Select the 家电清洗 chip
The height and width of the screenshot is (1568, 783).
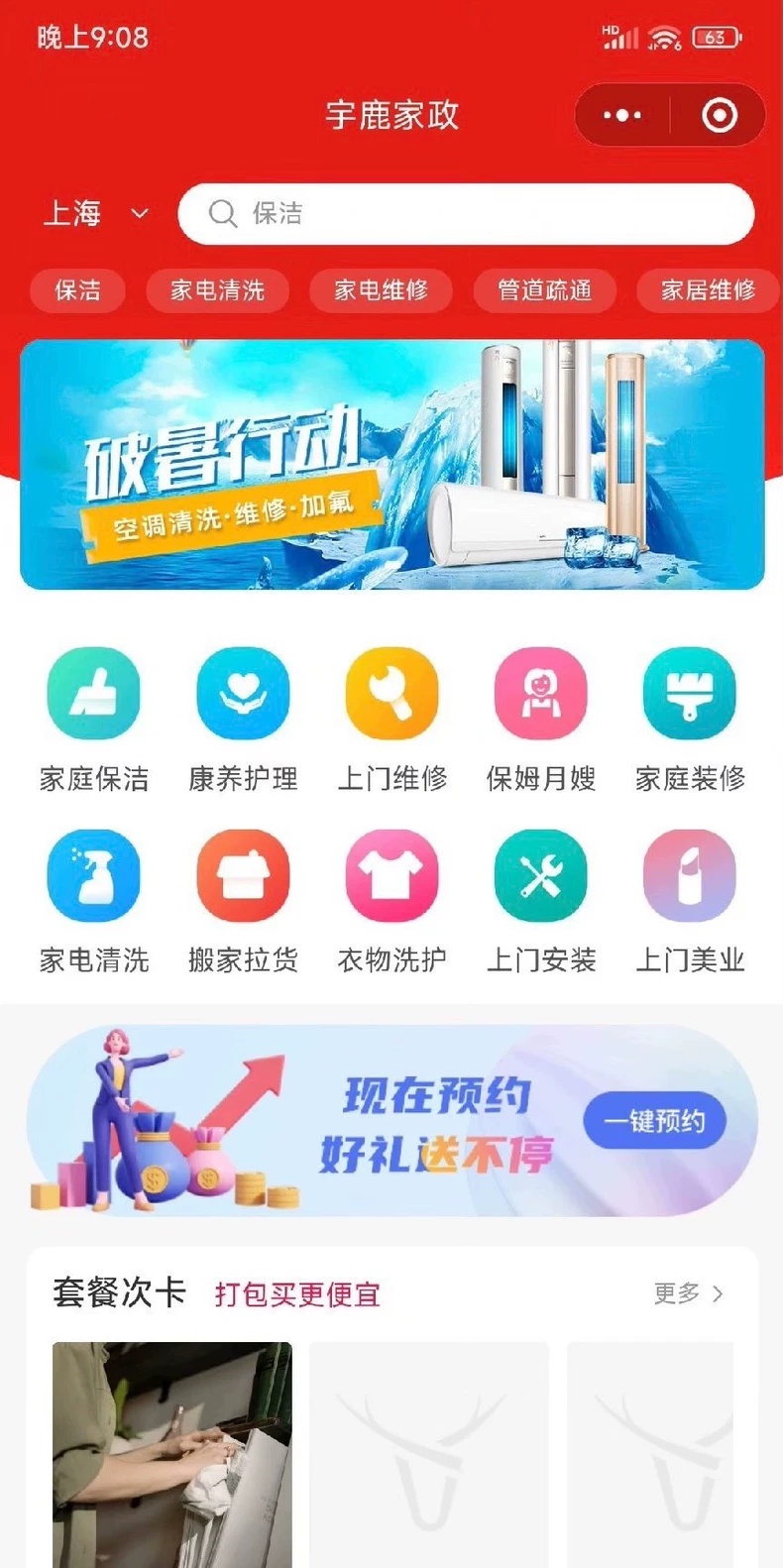(x=218, y=290)
